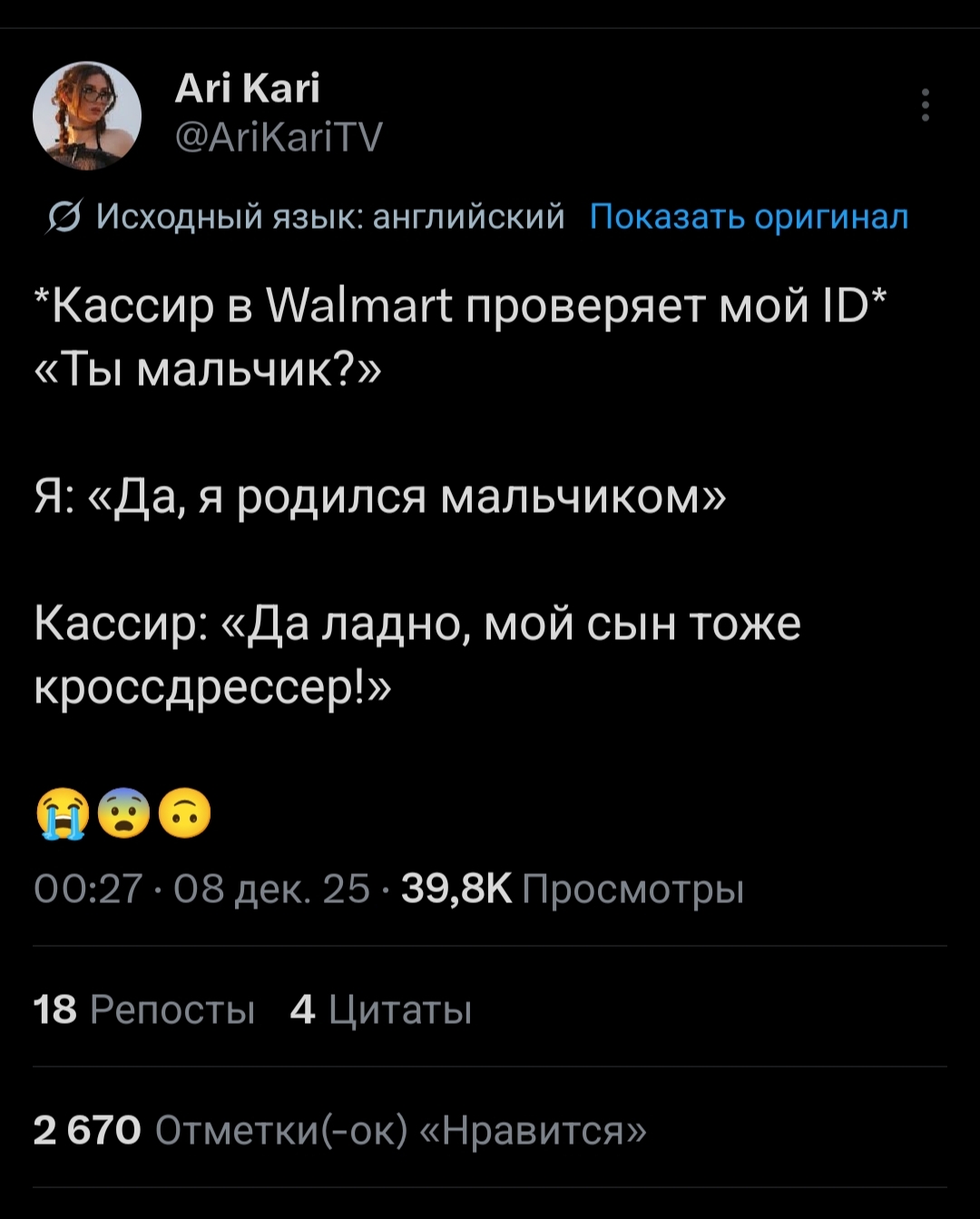980x1219 pixels.
Task: View the 4 Цитаты quotes
Action: (381, 1008)
